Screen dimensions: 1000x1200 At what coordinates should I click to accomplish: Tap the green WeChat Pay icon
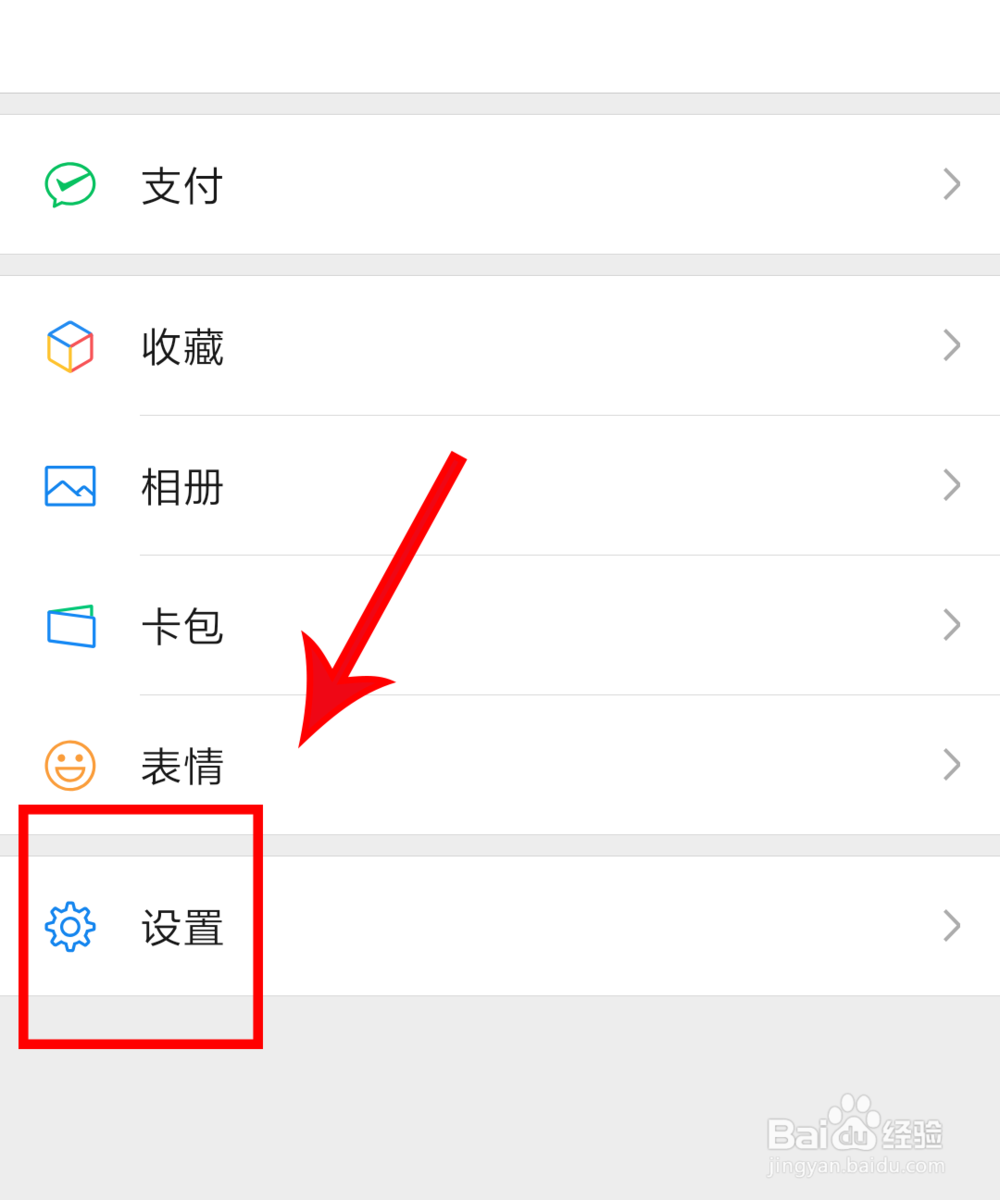tap(68, 184)
